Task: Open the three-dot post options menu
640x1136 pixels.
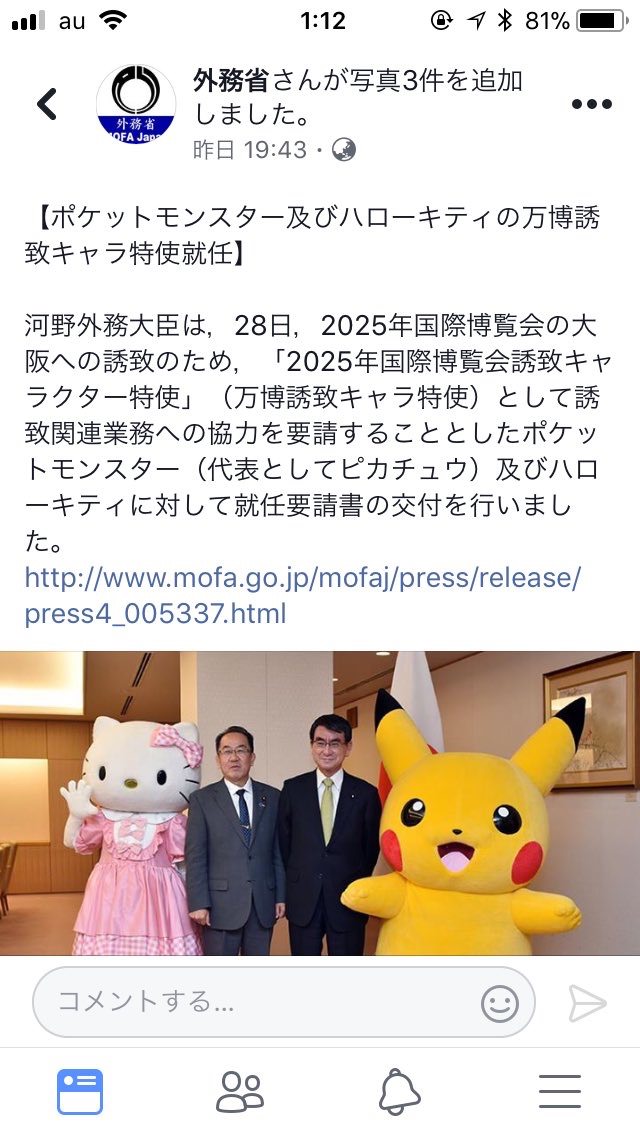Action: [x=591, y=104]
